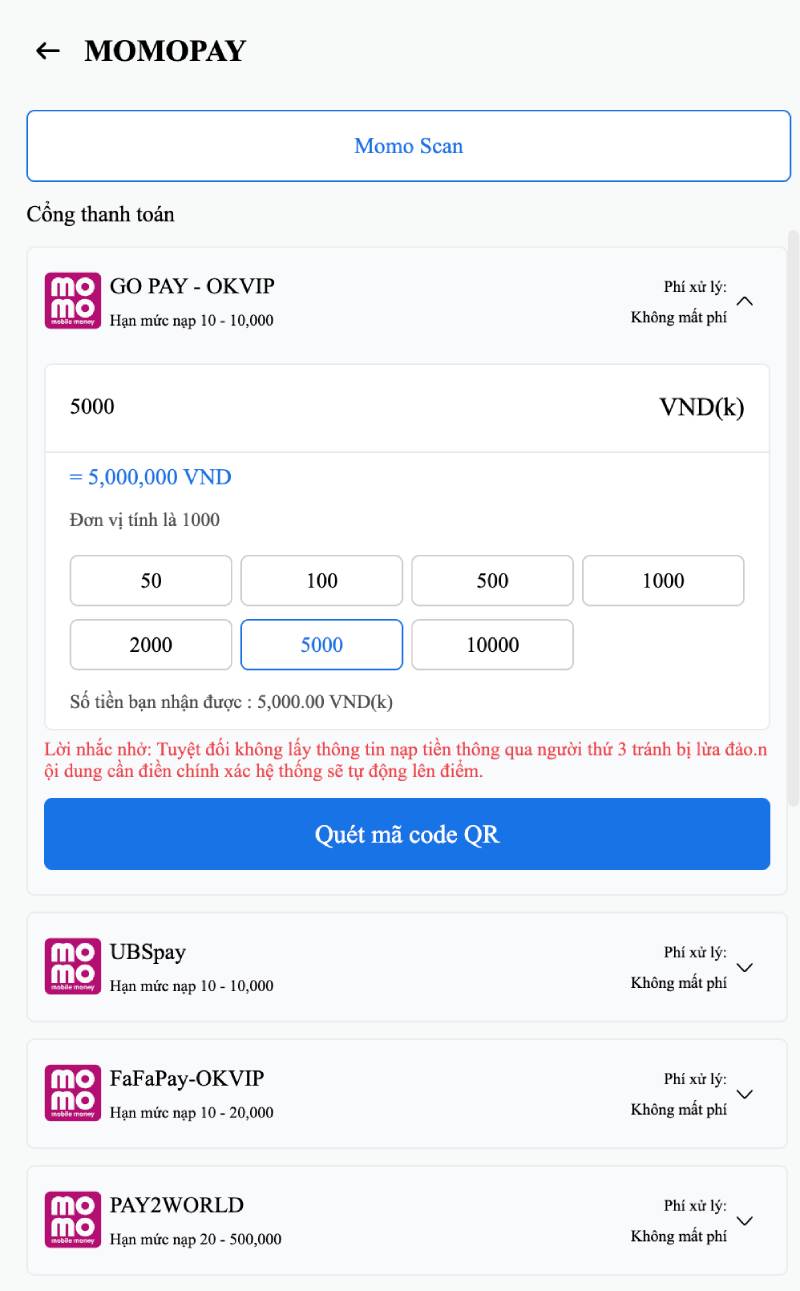Go back using the arrow icon
The width and height of the screenshot is (800, 1291).
[x=48, y=51]
